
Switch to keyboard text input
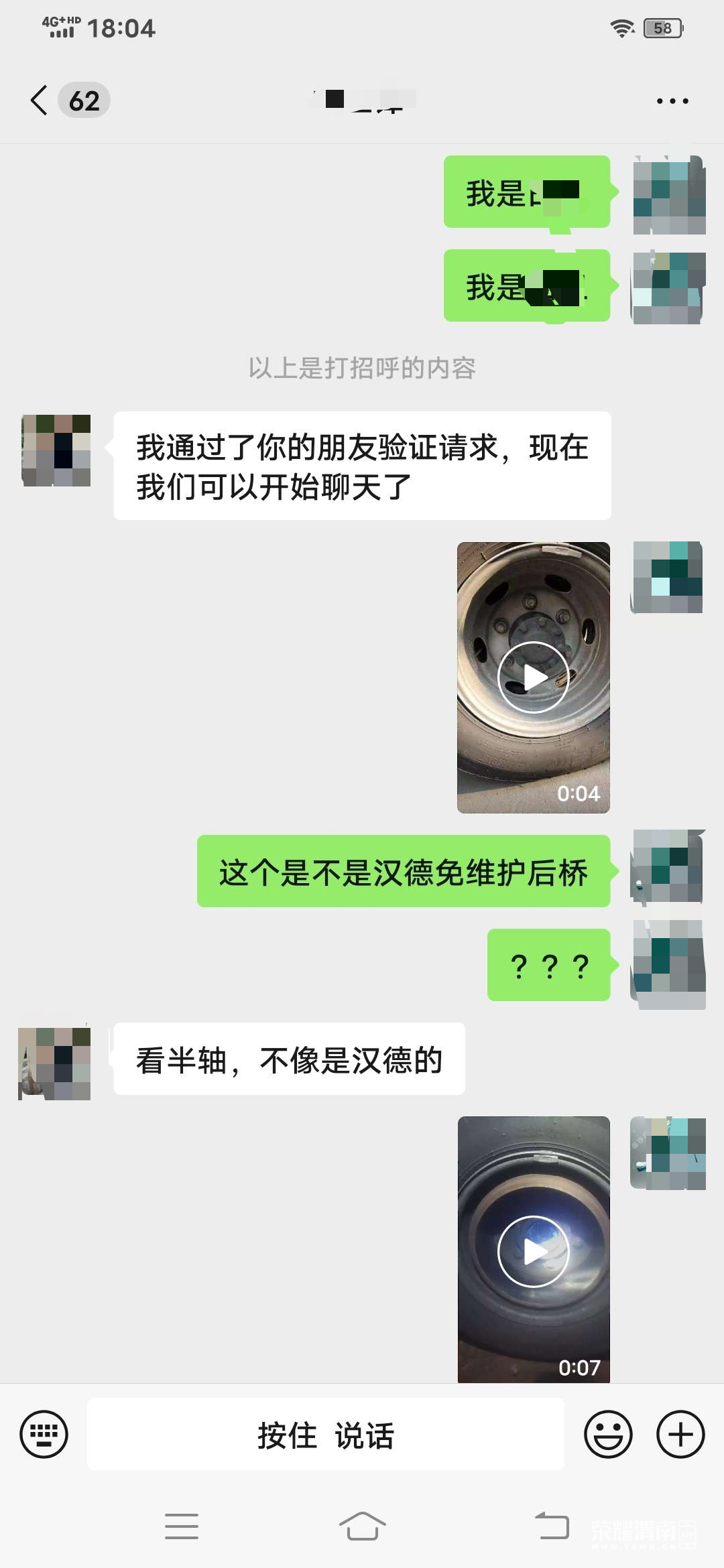click(x=44, y=1435)
